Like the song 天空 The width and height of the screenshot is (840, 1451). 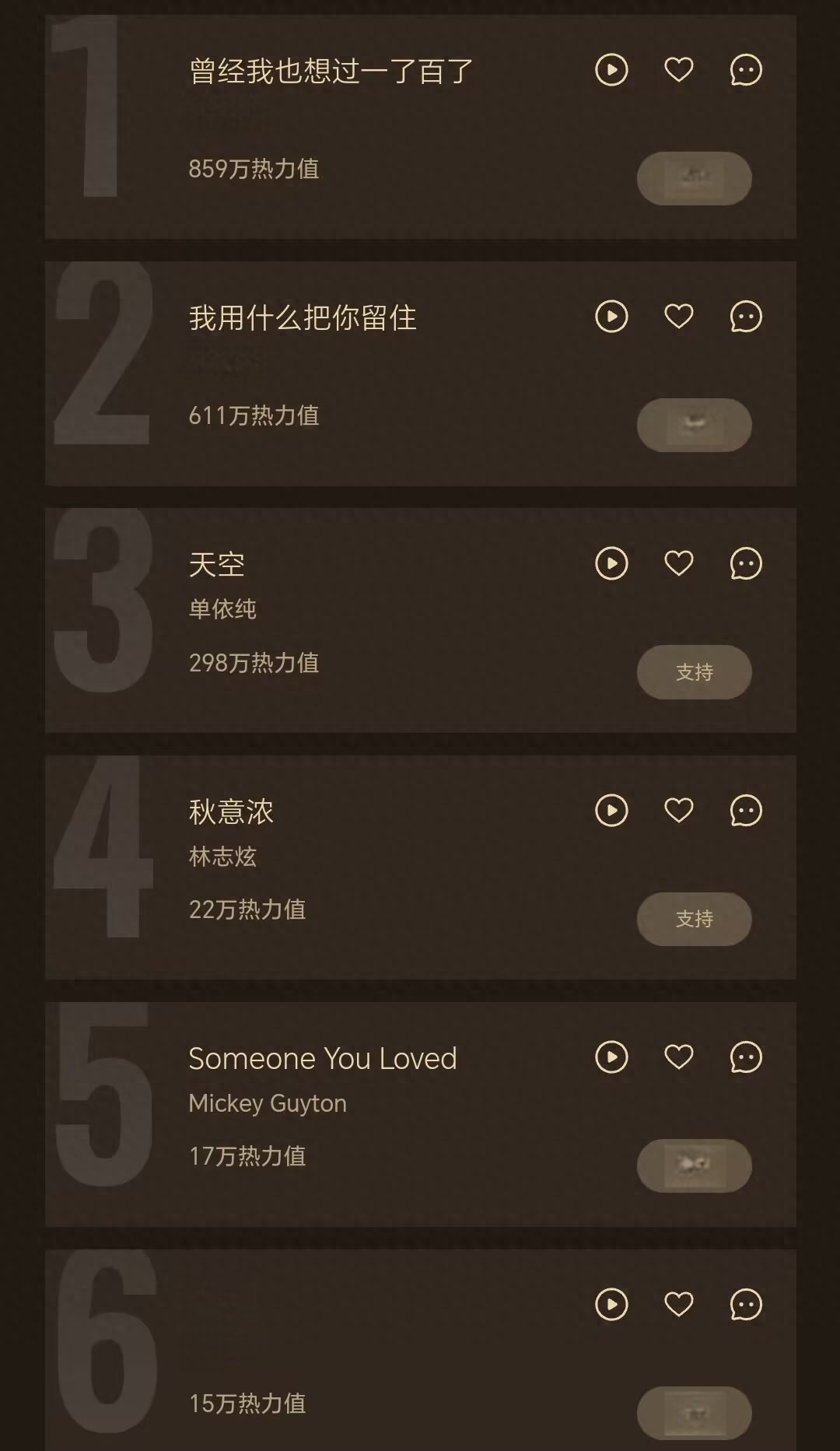678,563
